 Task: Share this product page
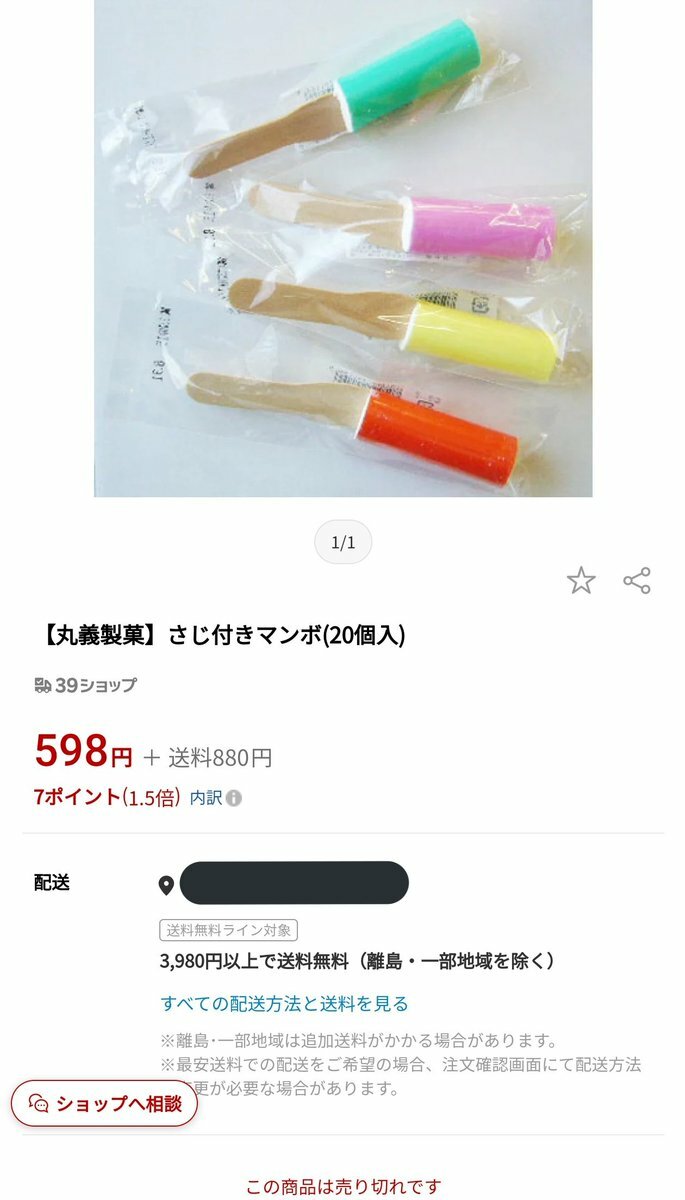(x=637, y=581)
